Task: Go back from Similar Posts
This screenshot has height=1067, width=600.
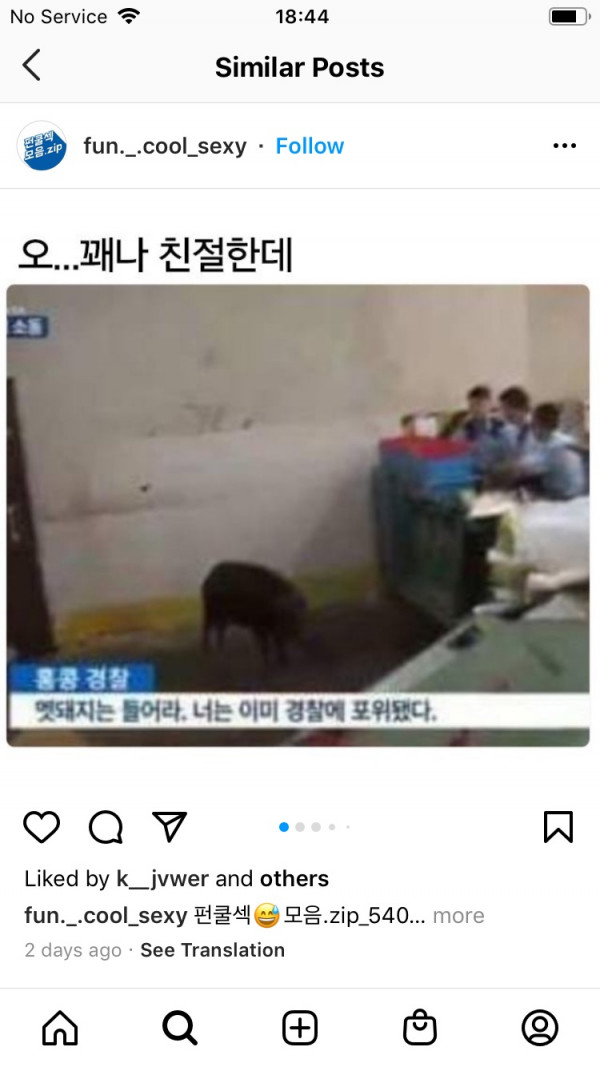Action: (x=32, y=67)
